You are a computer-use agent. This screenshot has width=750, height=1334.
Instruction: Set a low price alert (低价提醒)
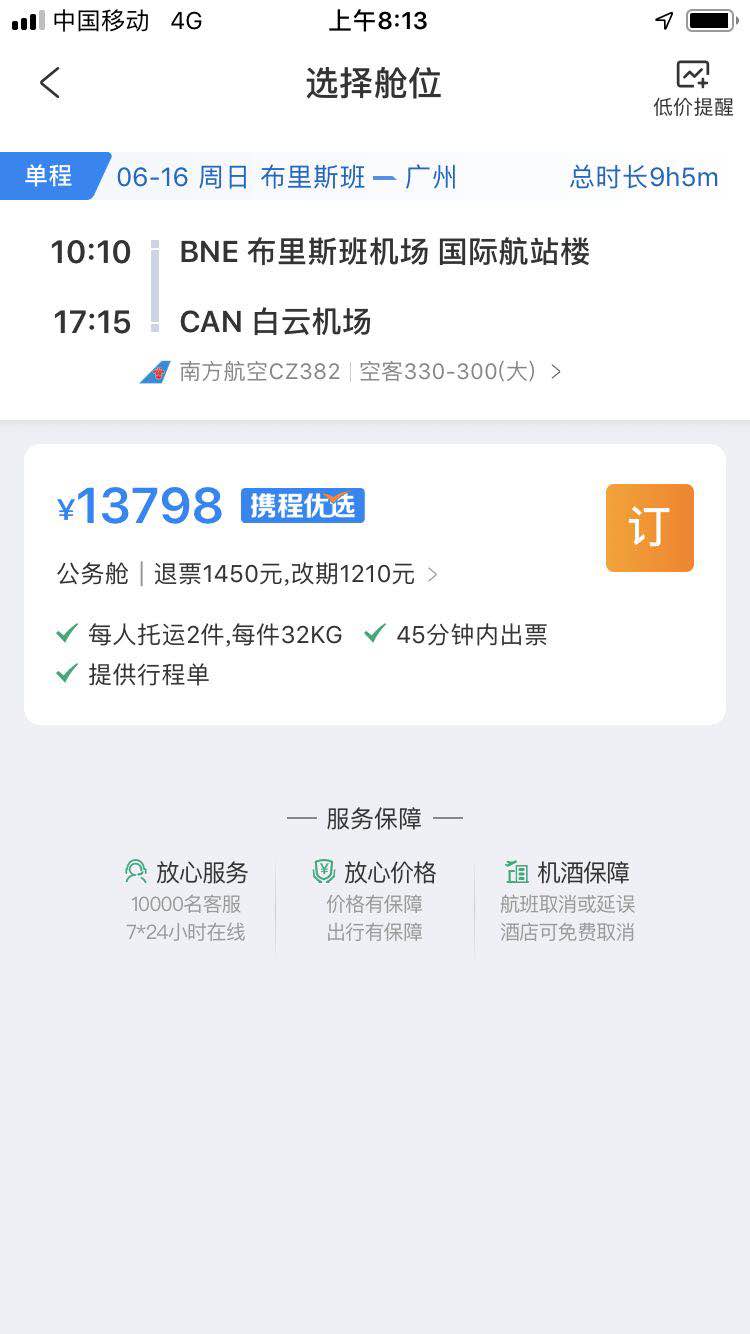tap(692, 88)
